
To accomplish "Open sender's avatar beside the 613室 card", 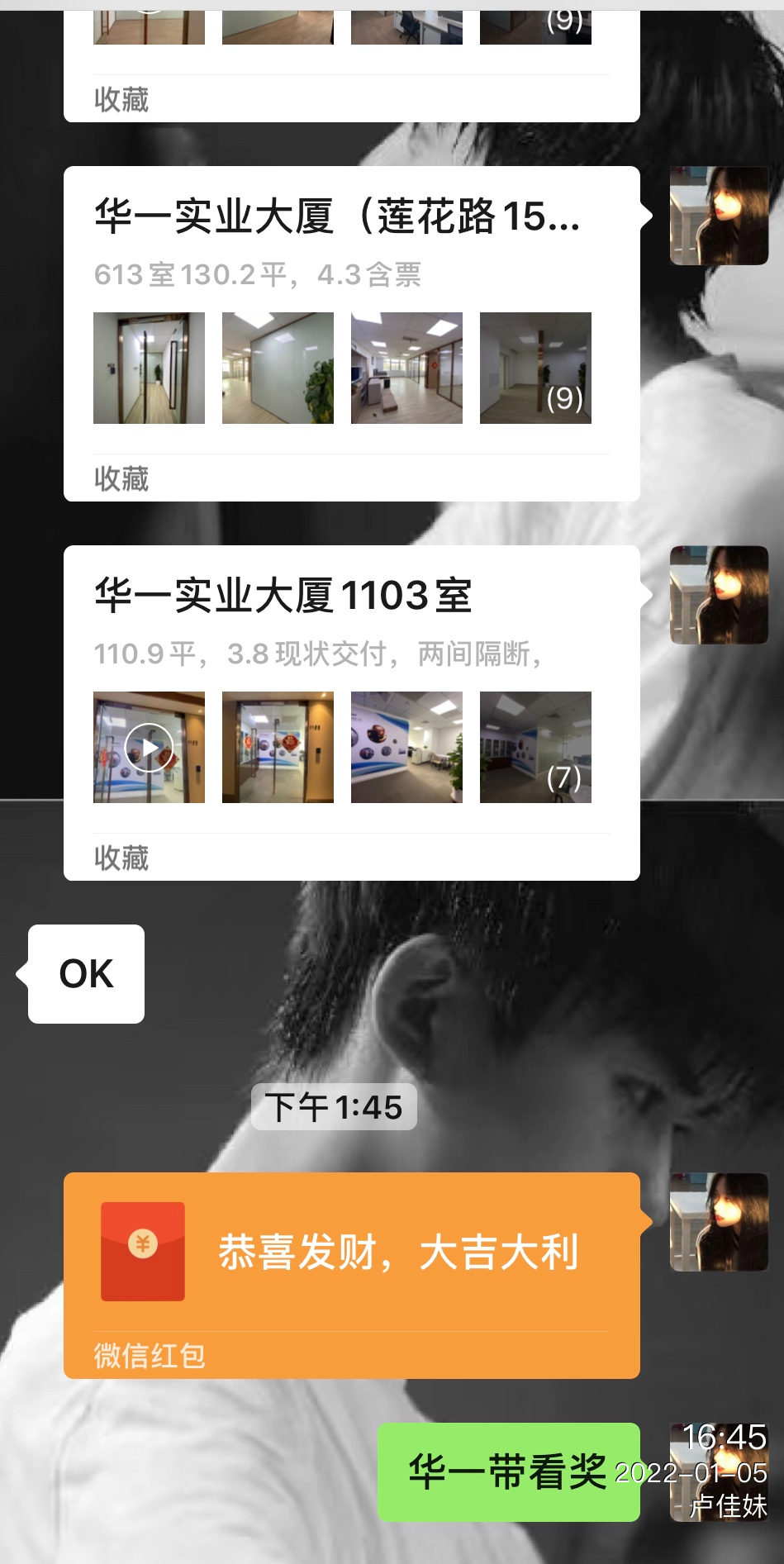I will [719, 216].
